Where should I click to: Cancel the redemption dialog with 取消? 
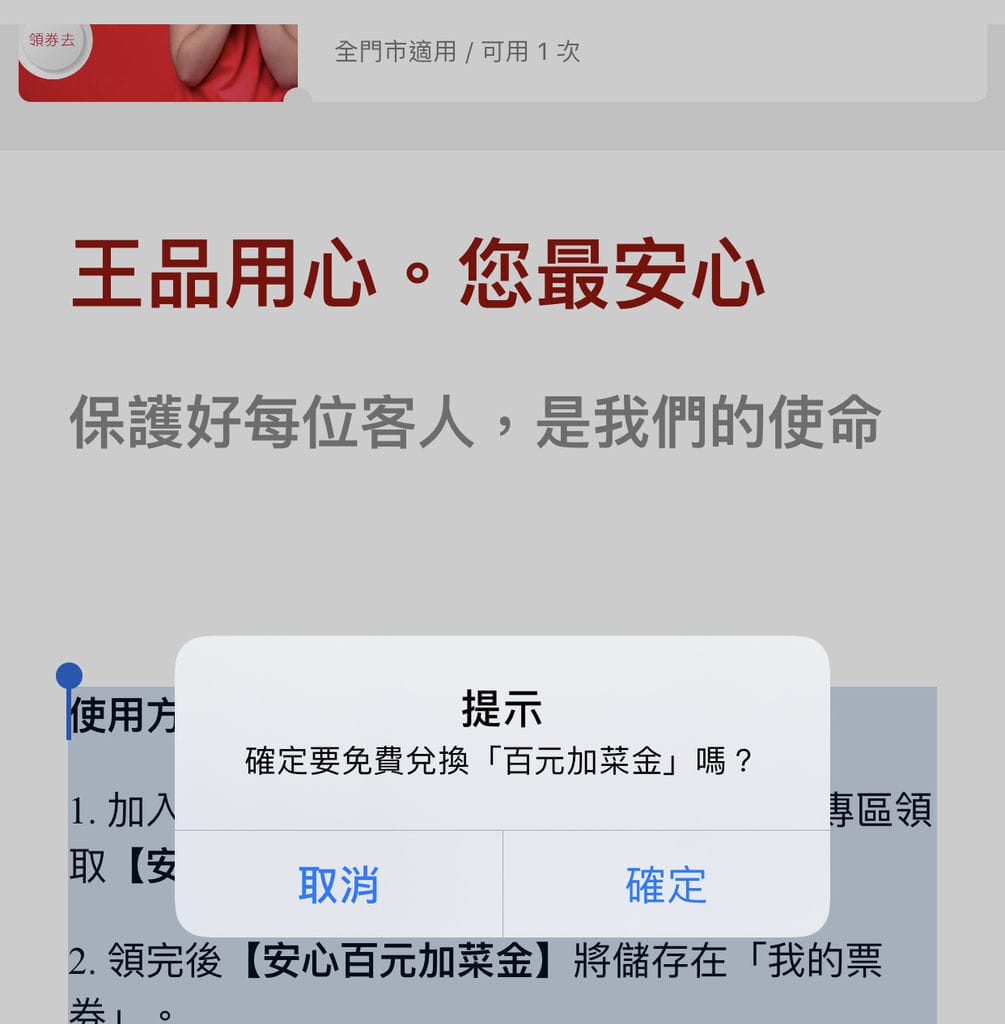338,884
